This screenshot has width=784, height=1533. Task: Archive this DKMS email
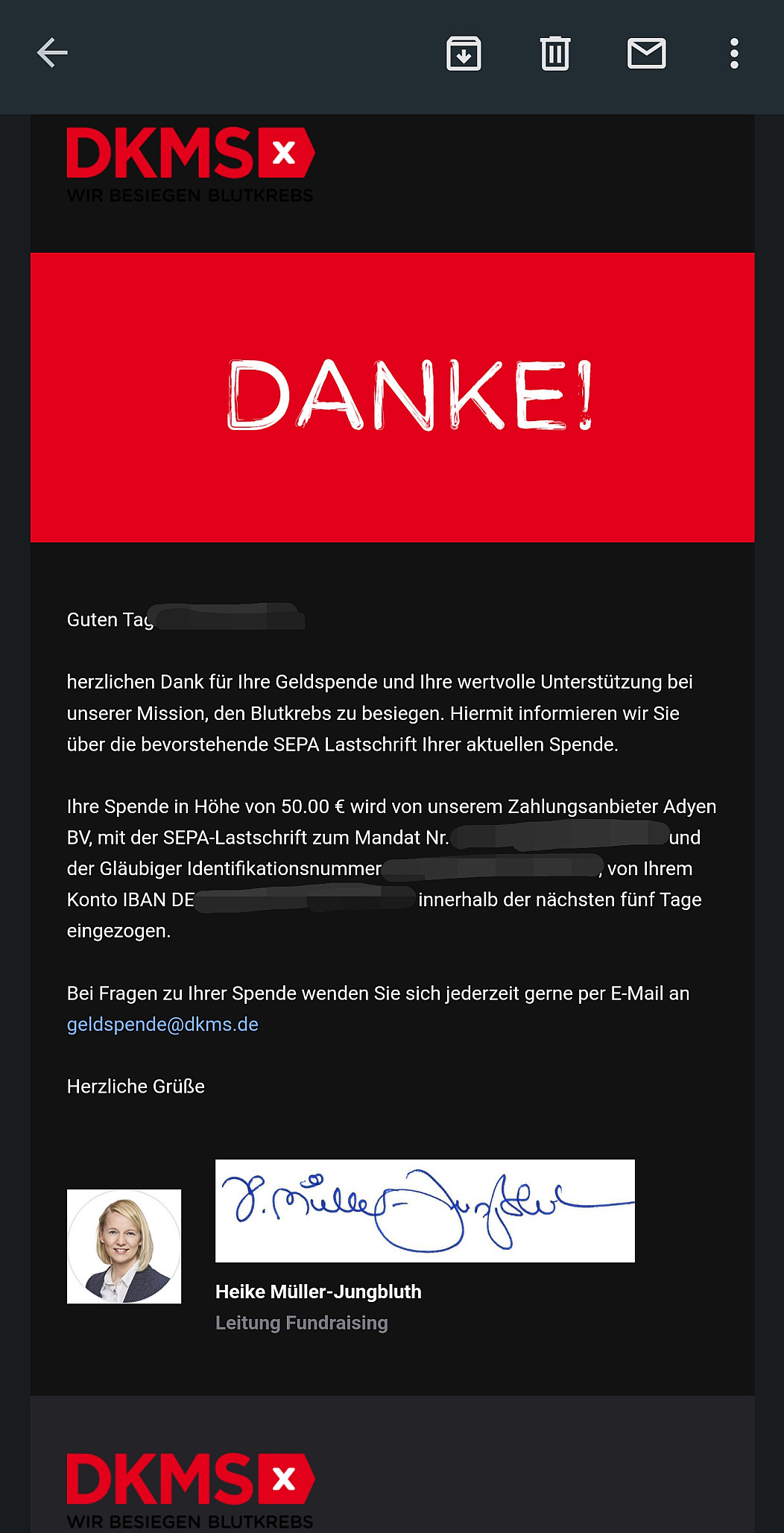tap(464, 54)
